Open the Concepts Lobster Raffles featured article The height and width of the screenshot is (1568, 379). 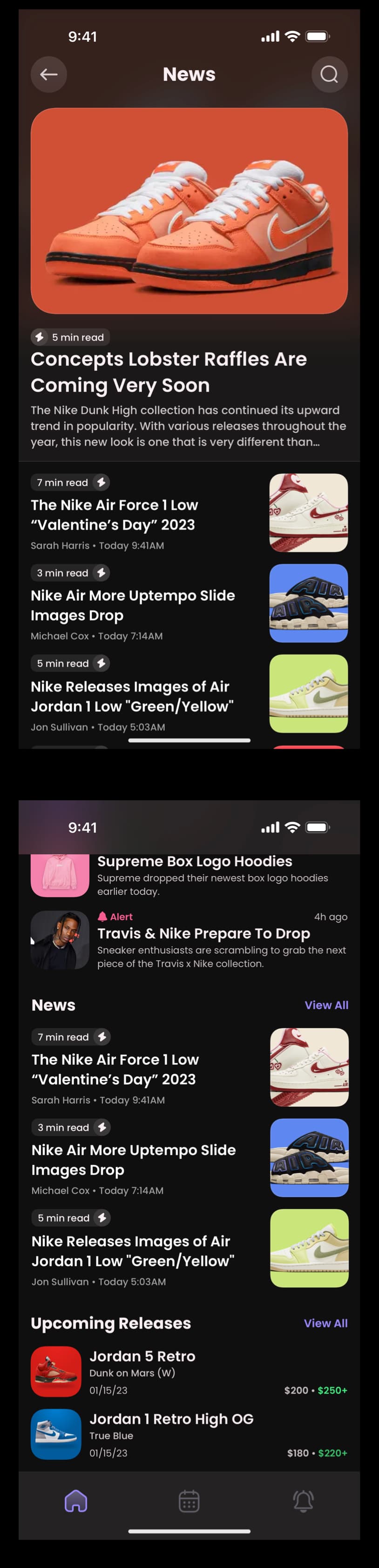point(169,371)
